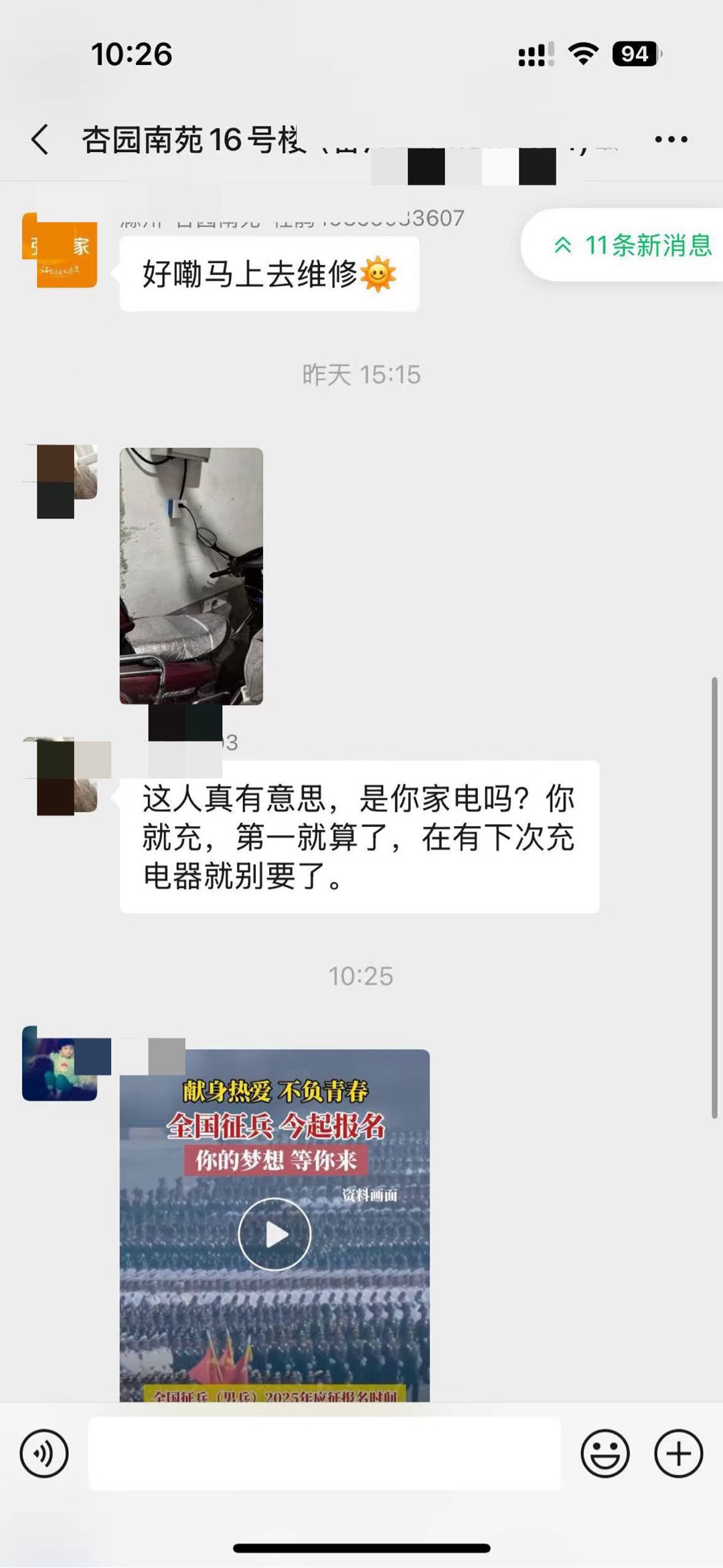Screen dimensions: 723x1568
Task: Open profile of the recruitment video sender
Action: click(60, 1063)
